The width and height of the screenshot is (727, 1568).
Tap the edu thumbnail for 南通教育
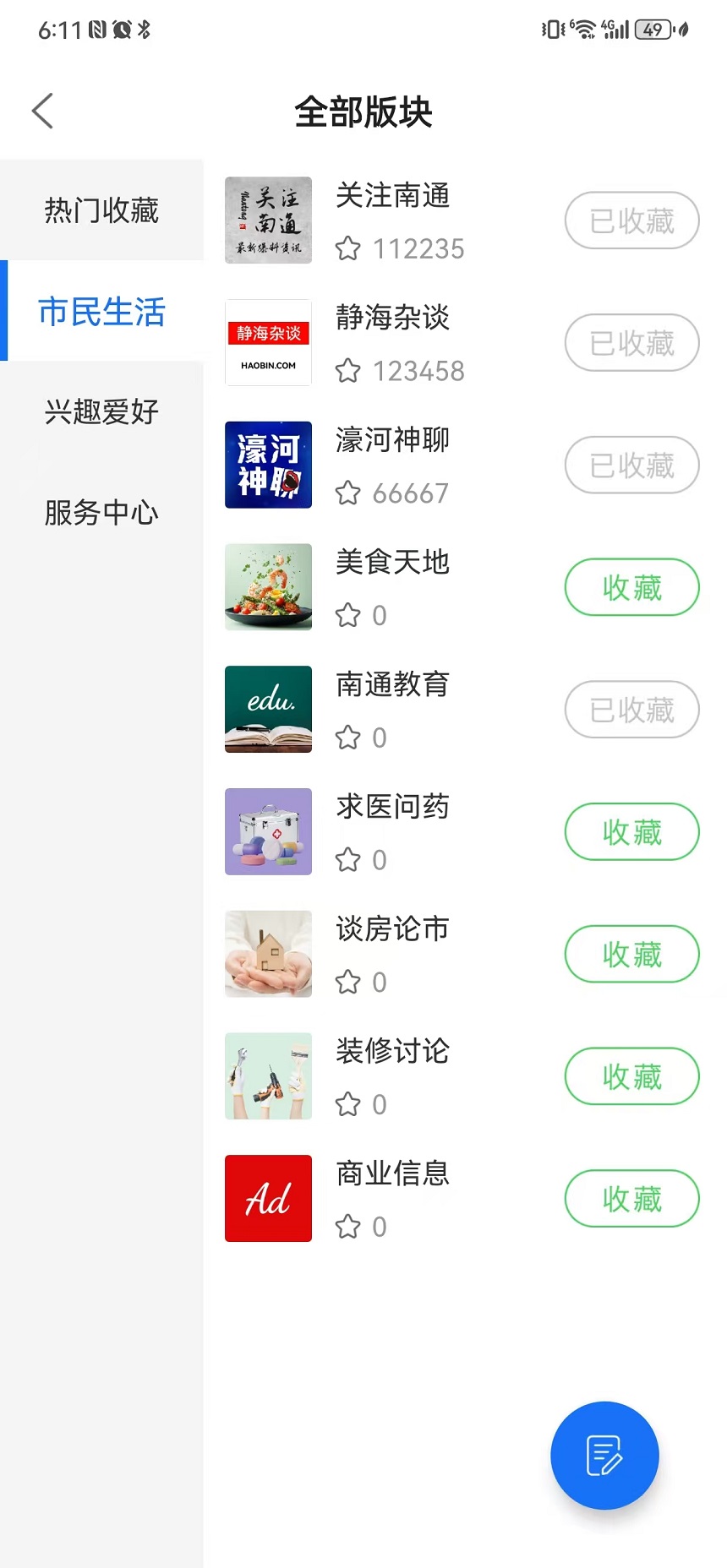click(267, 710)
